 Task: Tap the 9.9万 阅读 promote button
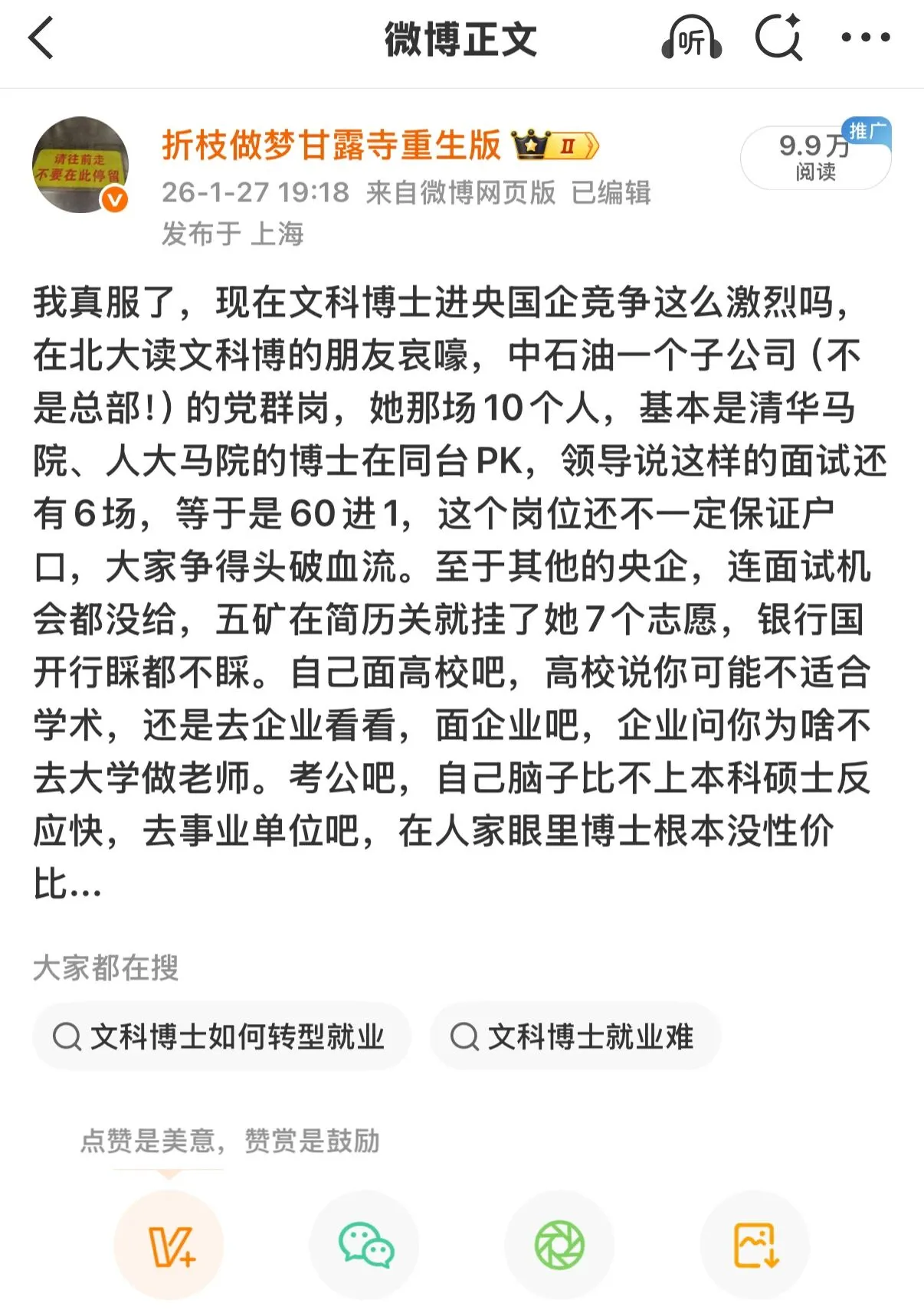click(815, 156)
